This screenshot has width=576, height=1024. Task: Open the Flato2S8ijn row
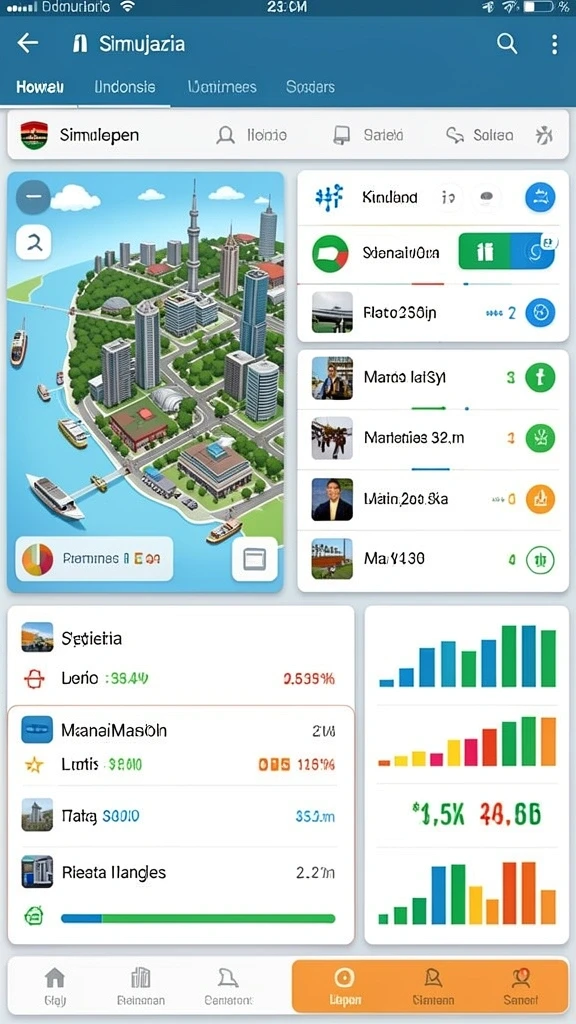click(433, 313)
